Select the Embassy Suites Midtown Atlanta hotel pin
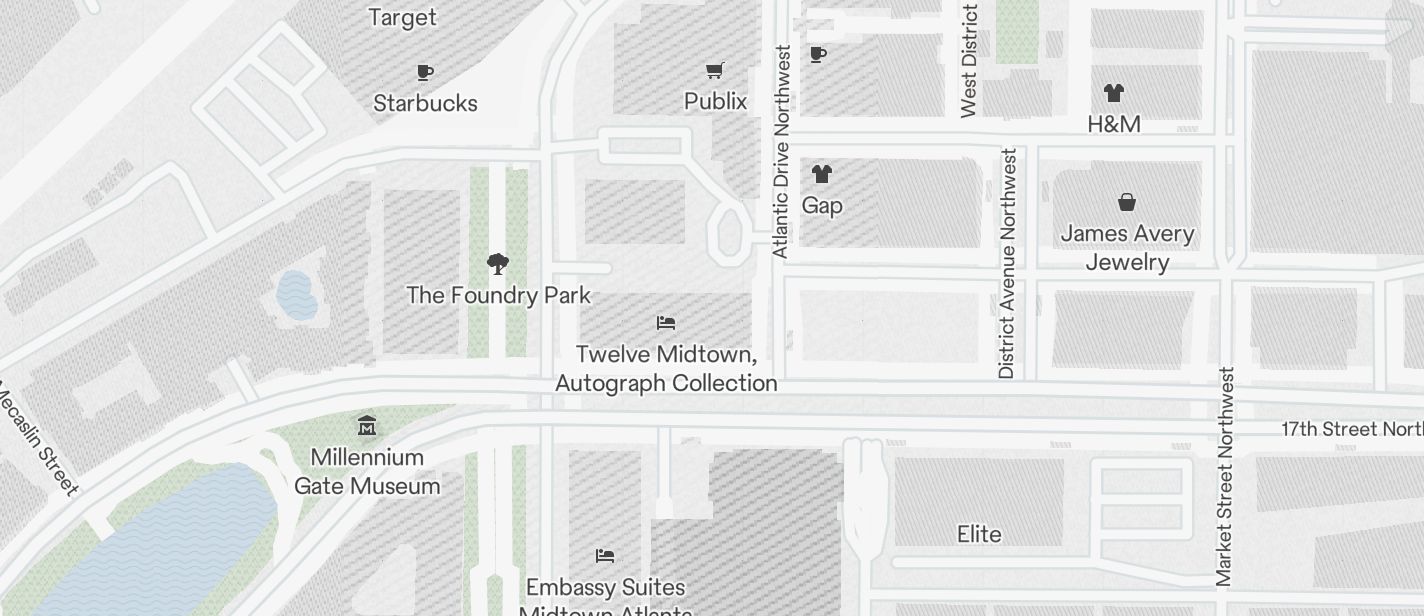Viewport: 1424px width, 616px height. [605, 556]
